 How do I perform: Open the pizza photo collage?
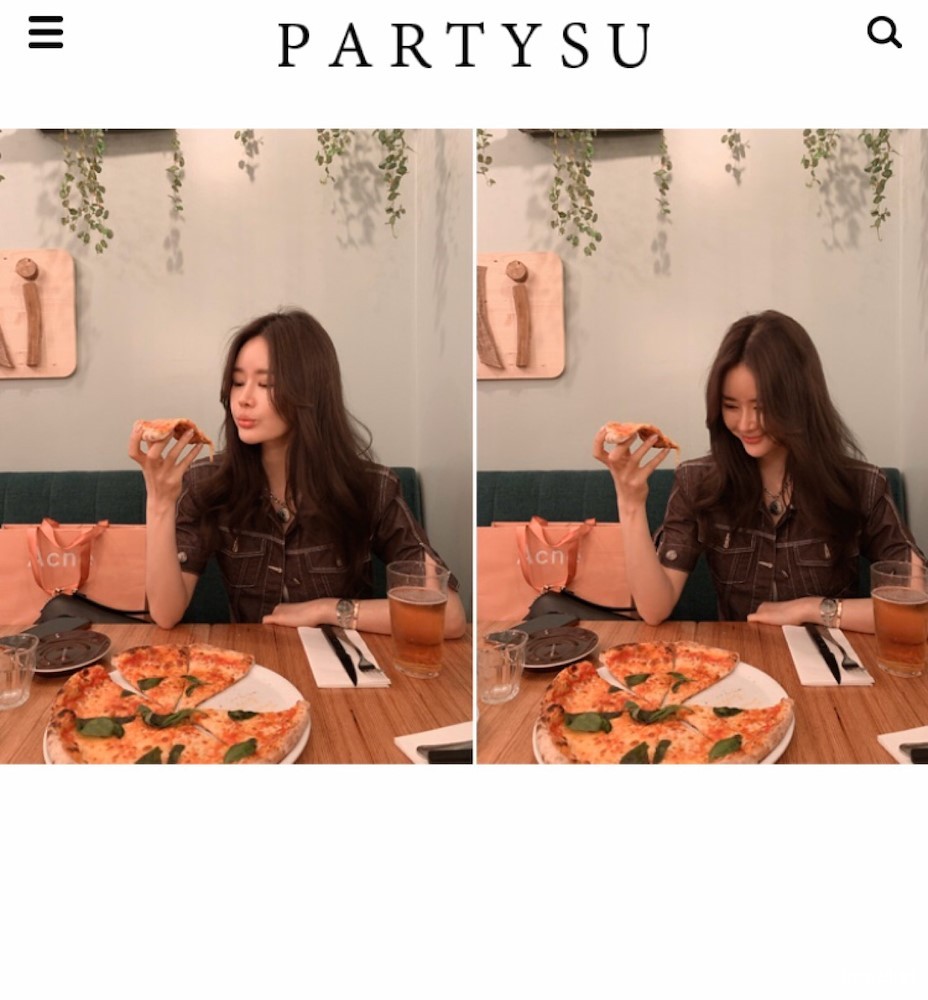point(464,446)
